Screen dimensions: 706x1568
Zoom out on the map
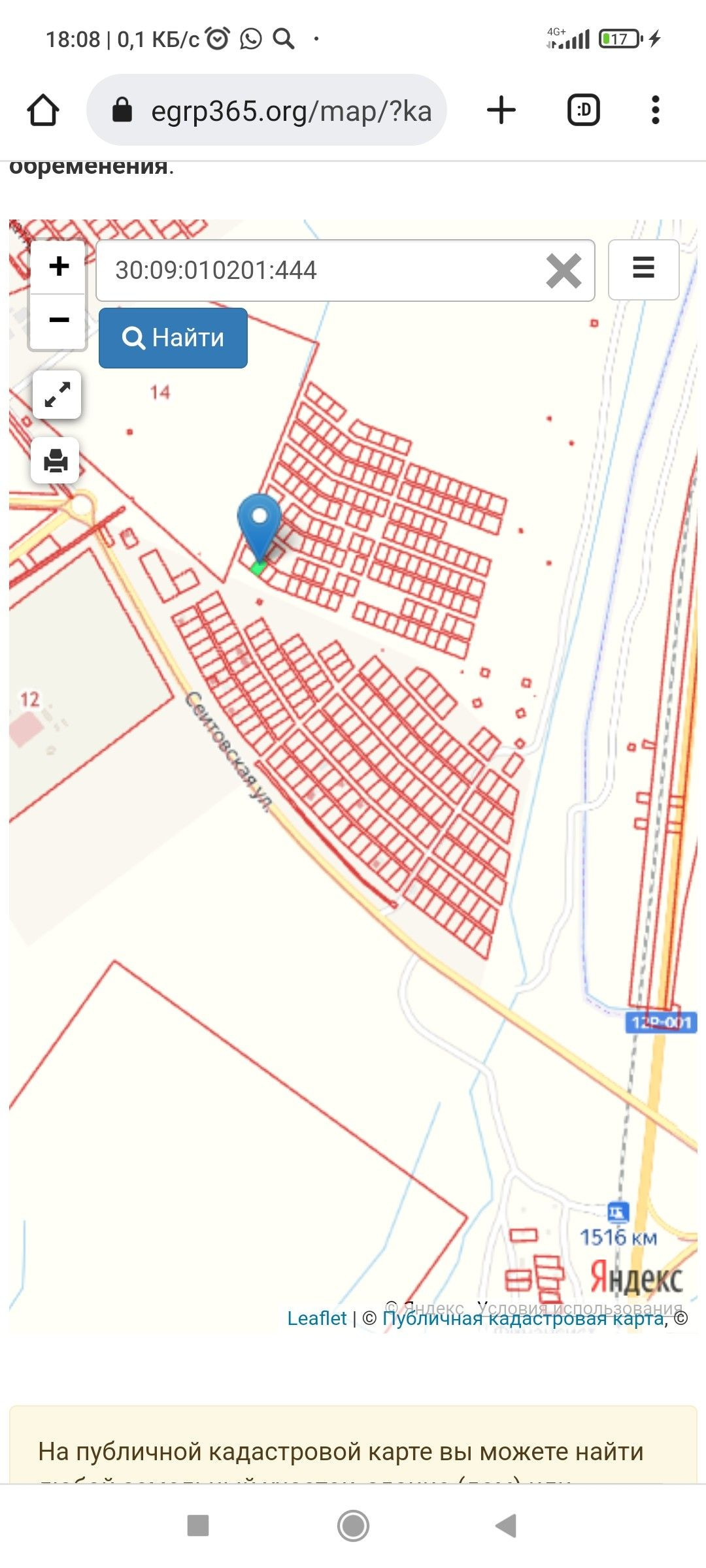click(59, 320)
